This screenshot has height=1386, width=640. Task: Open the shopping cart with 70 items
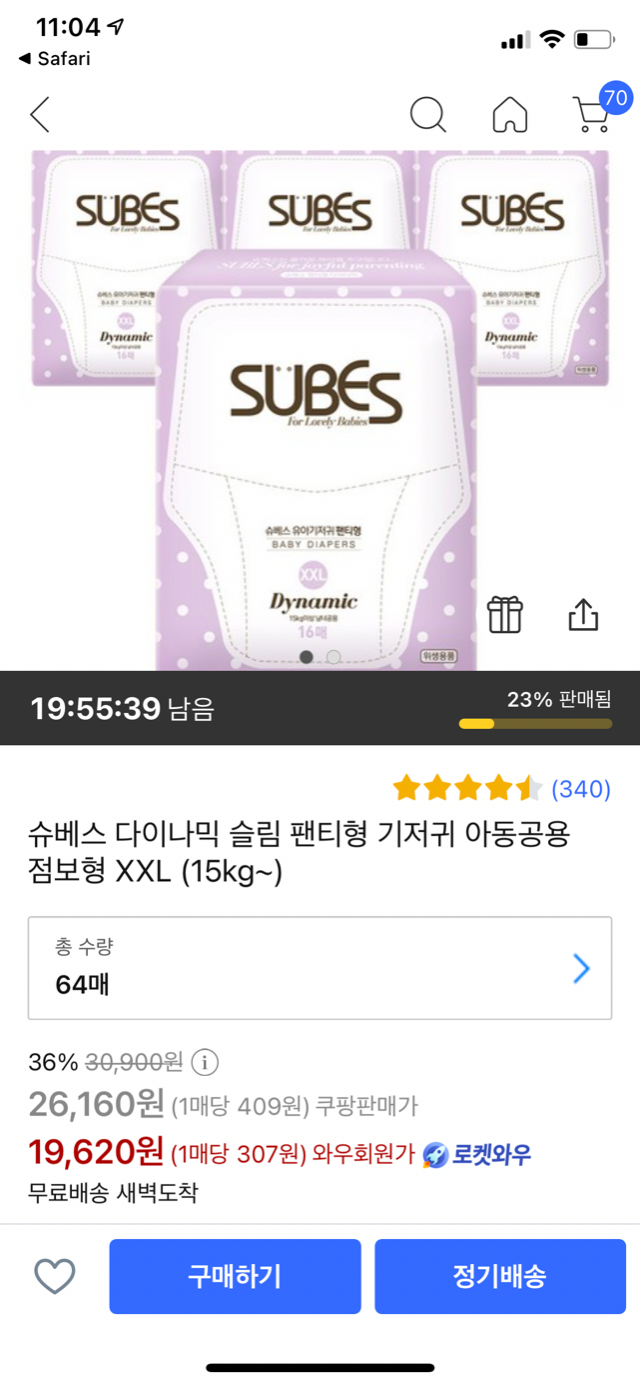(x=593, y=115)
